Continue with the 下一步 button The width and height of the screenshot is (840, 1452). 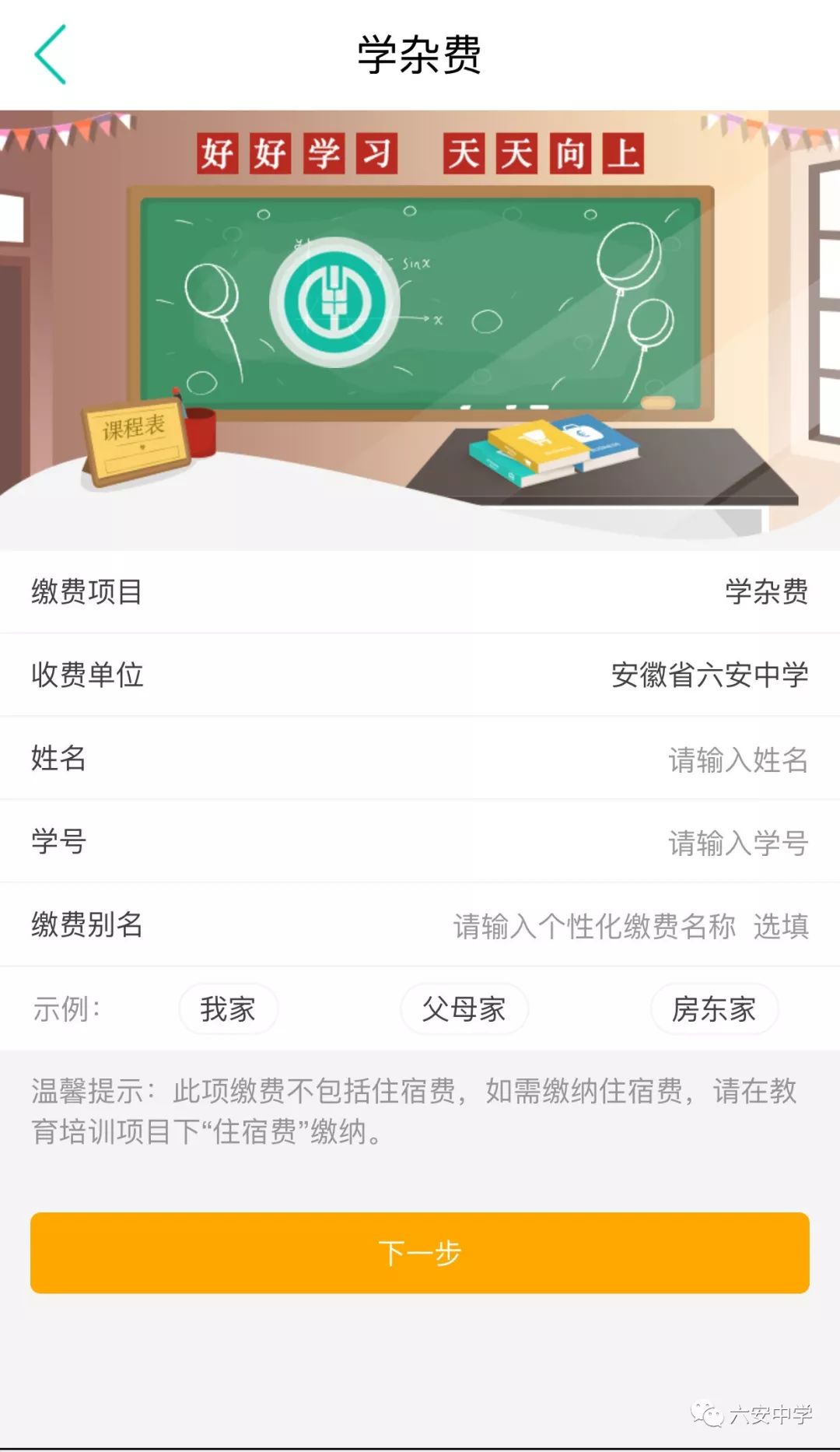coord(420,1253)
